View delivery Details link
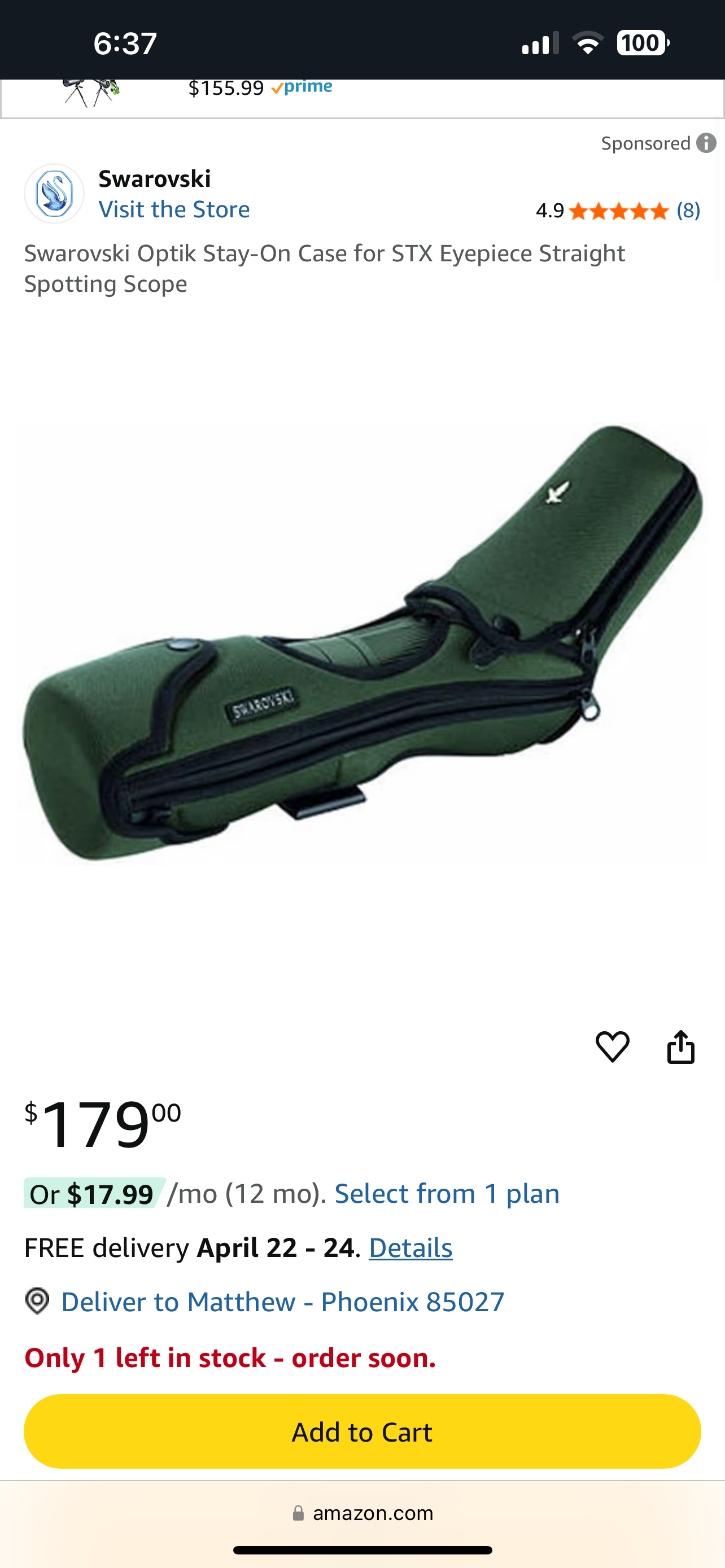The height and width of the screenshot is (1568, 725). click(x=410, y=1248)
